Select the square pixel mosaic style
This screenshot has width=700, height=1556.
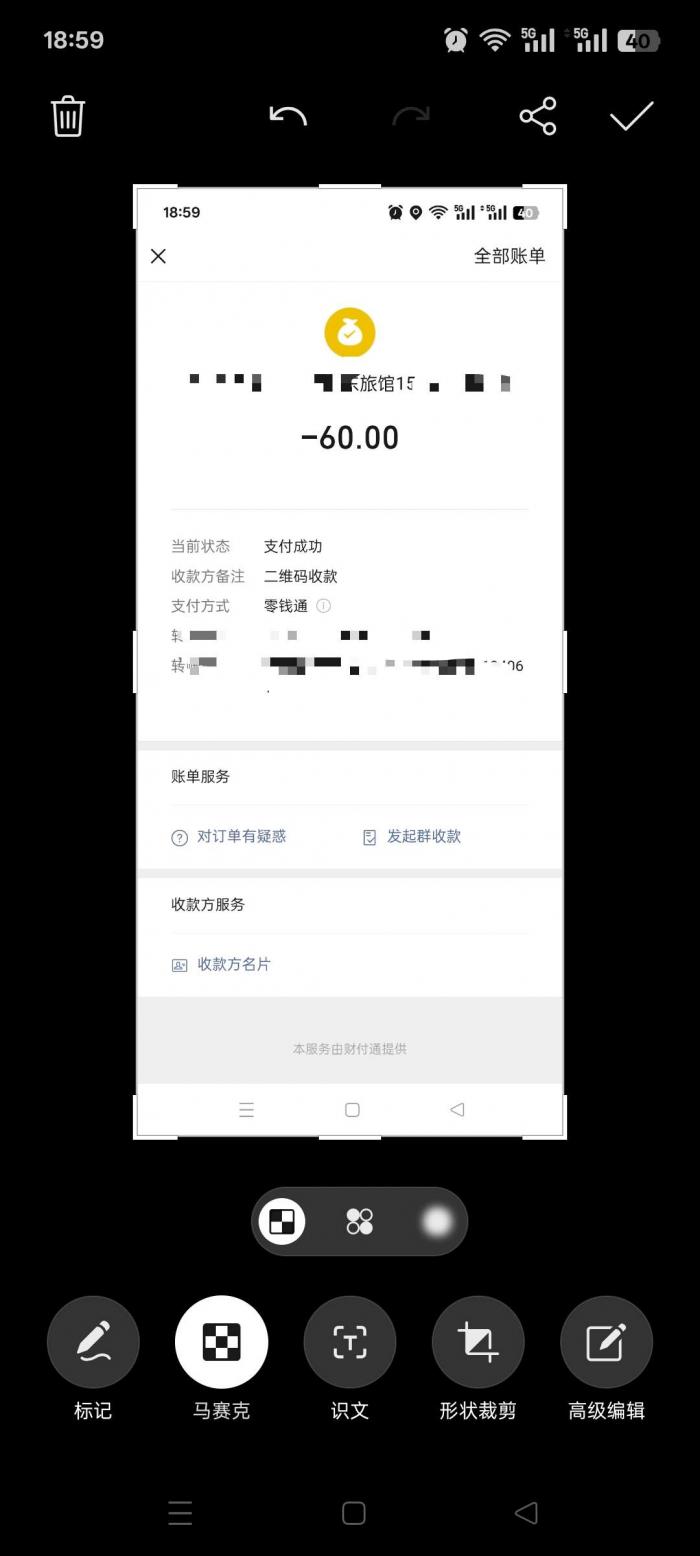283,1221
